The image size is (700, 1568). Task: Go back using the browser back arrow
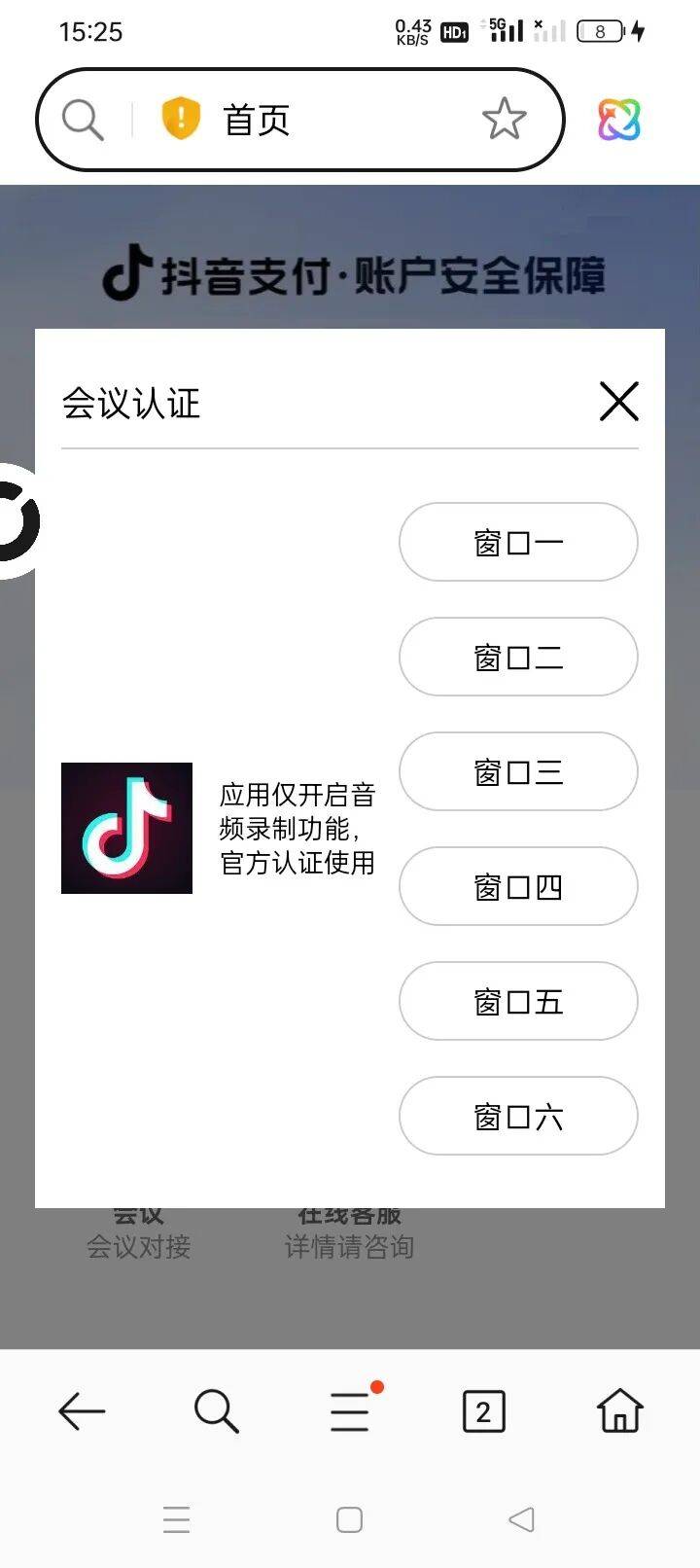pyautogui.click(x=82, y=1410)
